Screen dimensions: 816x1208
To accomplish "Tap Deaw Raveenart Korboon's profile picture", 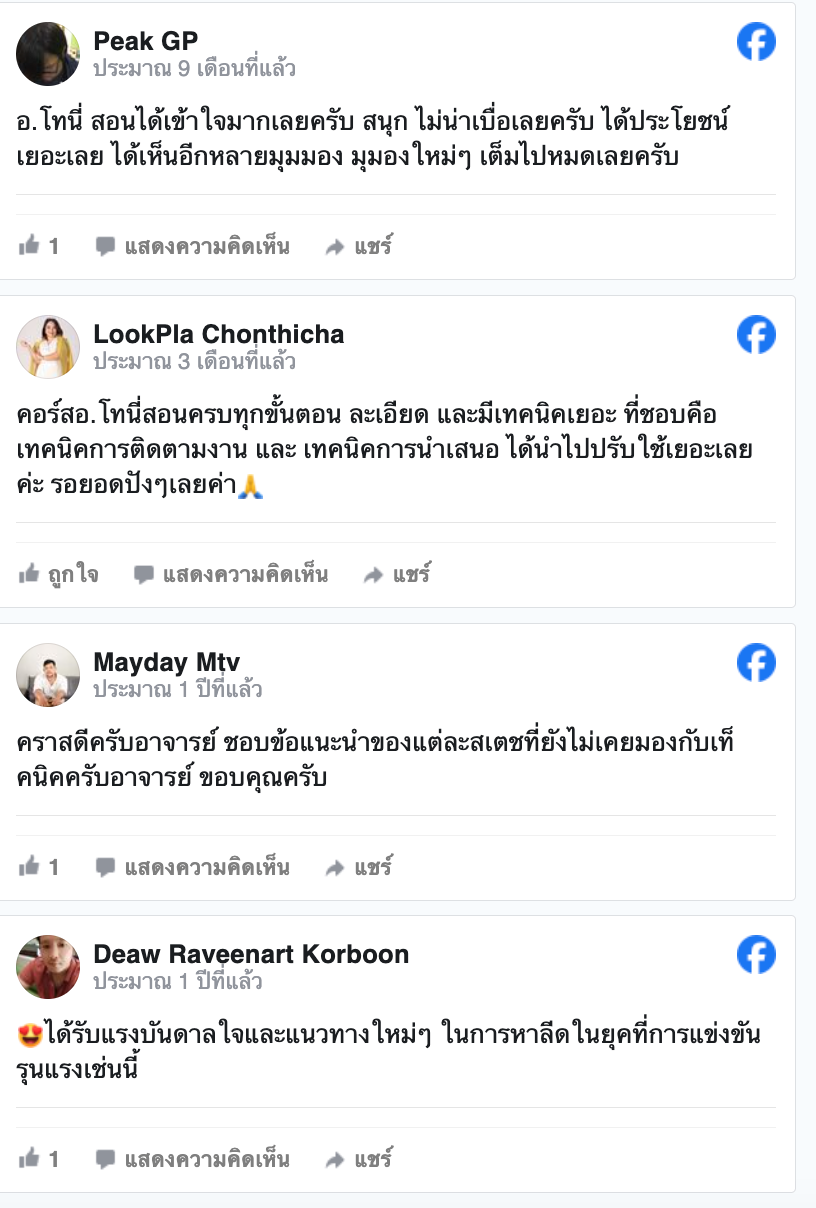I will coord(48,967).
